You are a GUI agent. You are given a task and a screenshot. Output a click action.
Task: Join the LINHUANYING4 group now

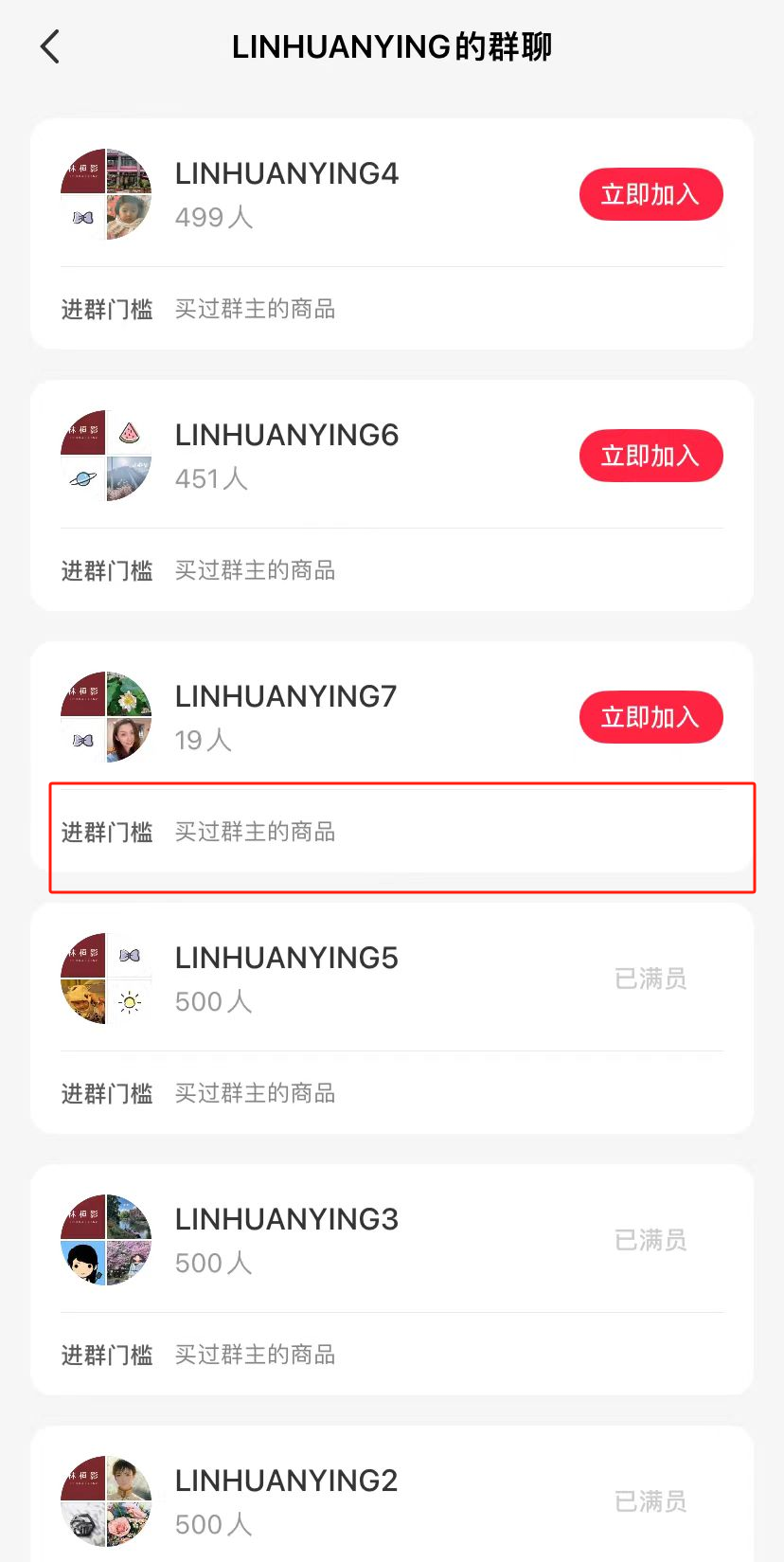coord(650,194)
